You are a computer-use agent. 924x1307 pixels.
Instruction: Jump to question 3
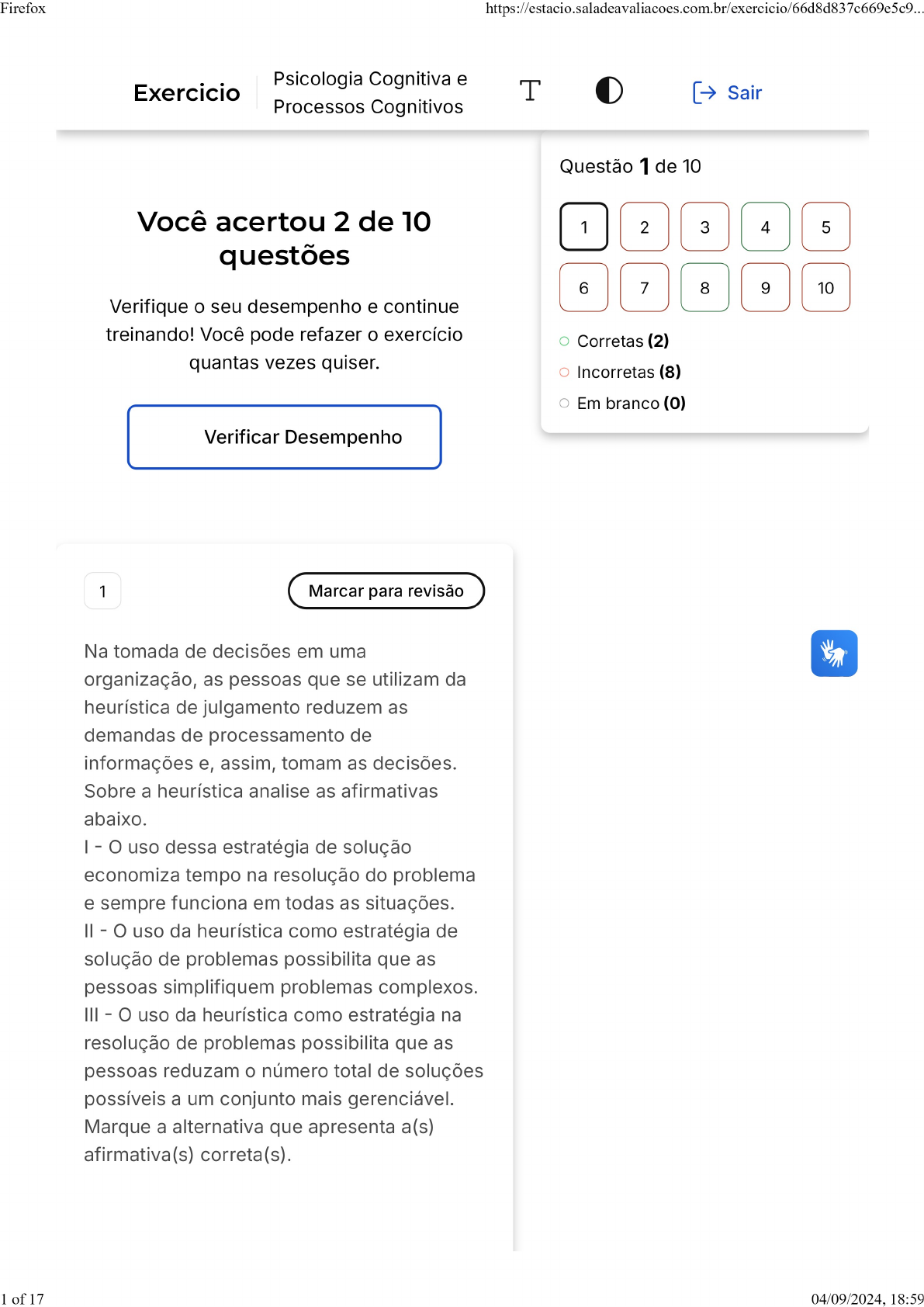pos(704,227)
